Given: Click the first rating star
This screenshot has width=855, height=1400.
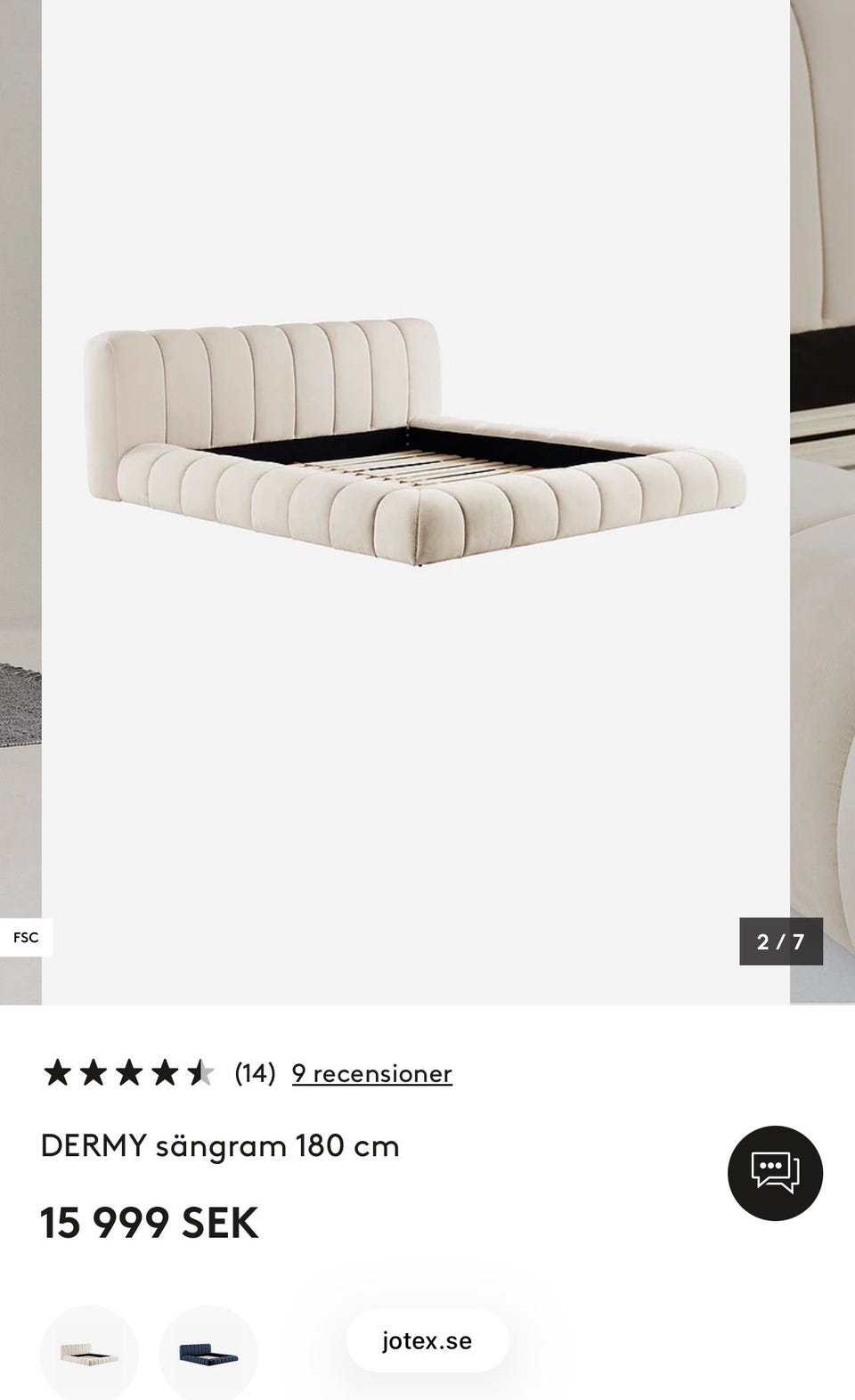Looking at the screenshot, I should tap(57, 1072).
